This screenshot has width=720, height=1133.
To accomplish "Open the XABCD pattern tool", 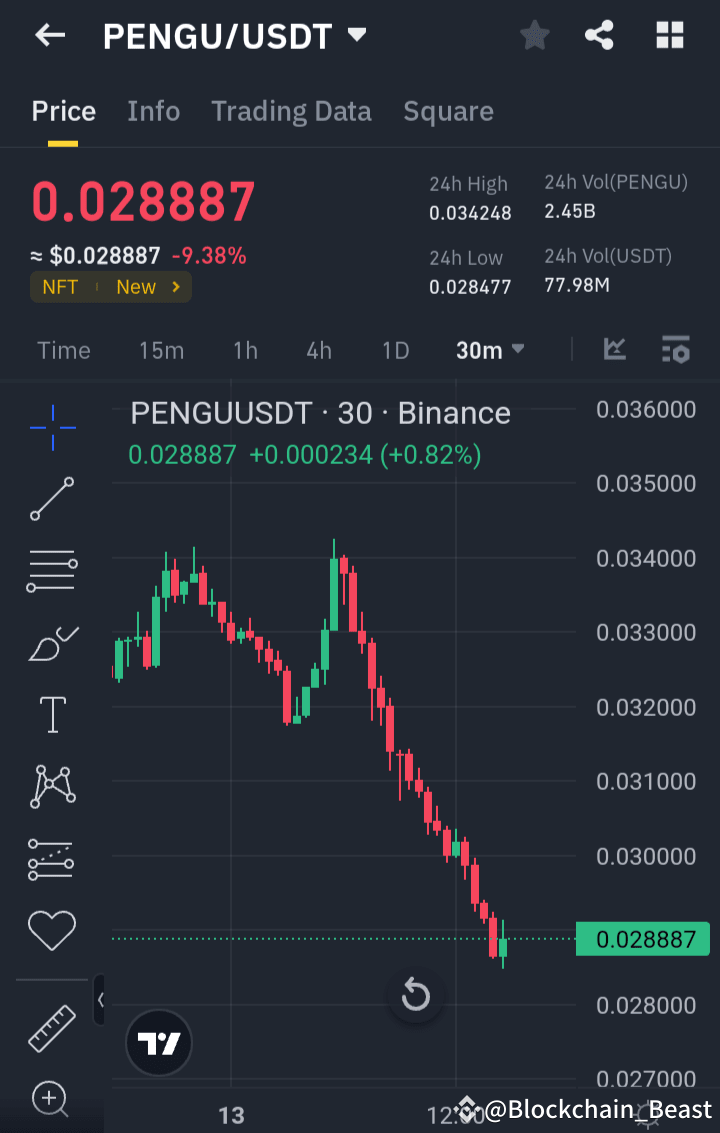I will click(x=51, y=786).
